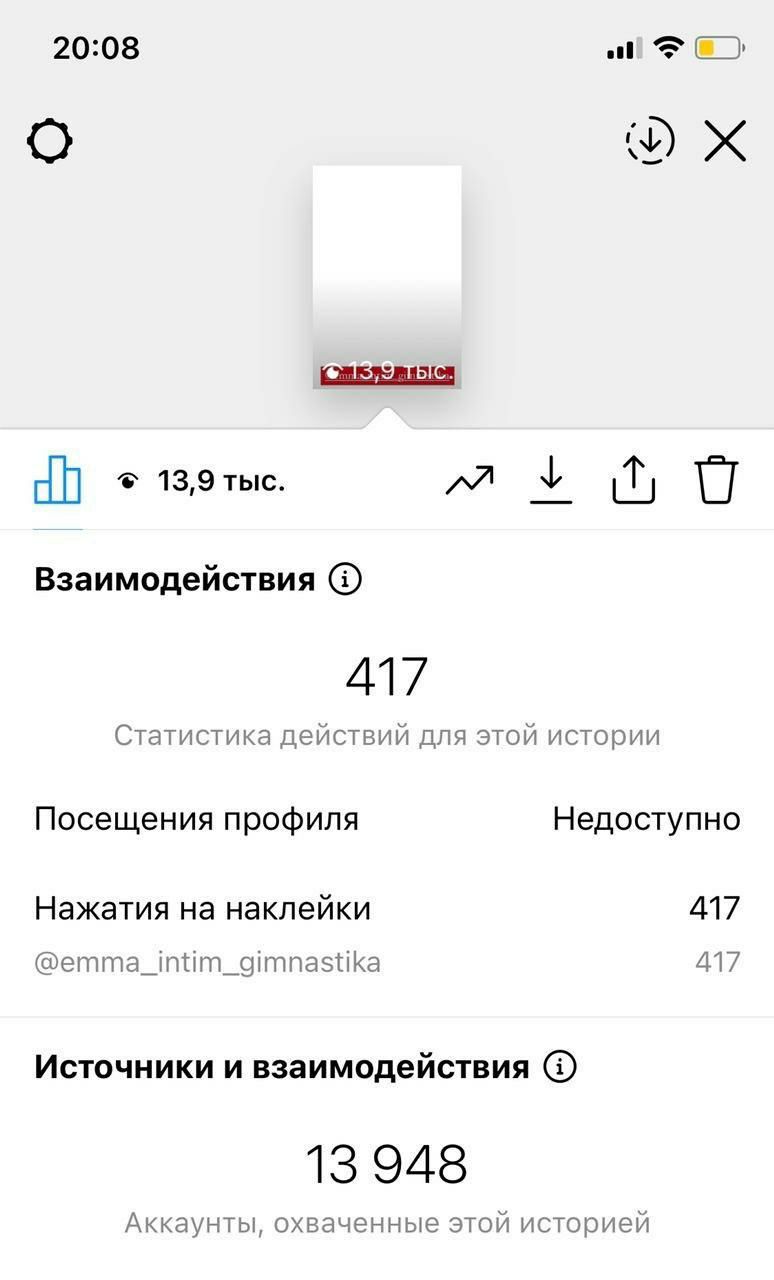Close the story insights view
Viewport: 774px width, 1280px height.
coord(725,141)
